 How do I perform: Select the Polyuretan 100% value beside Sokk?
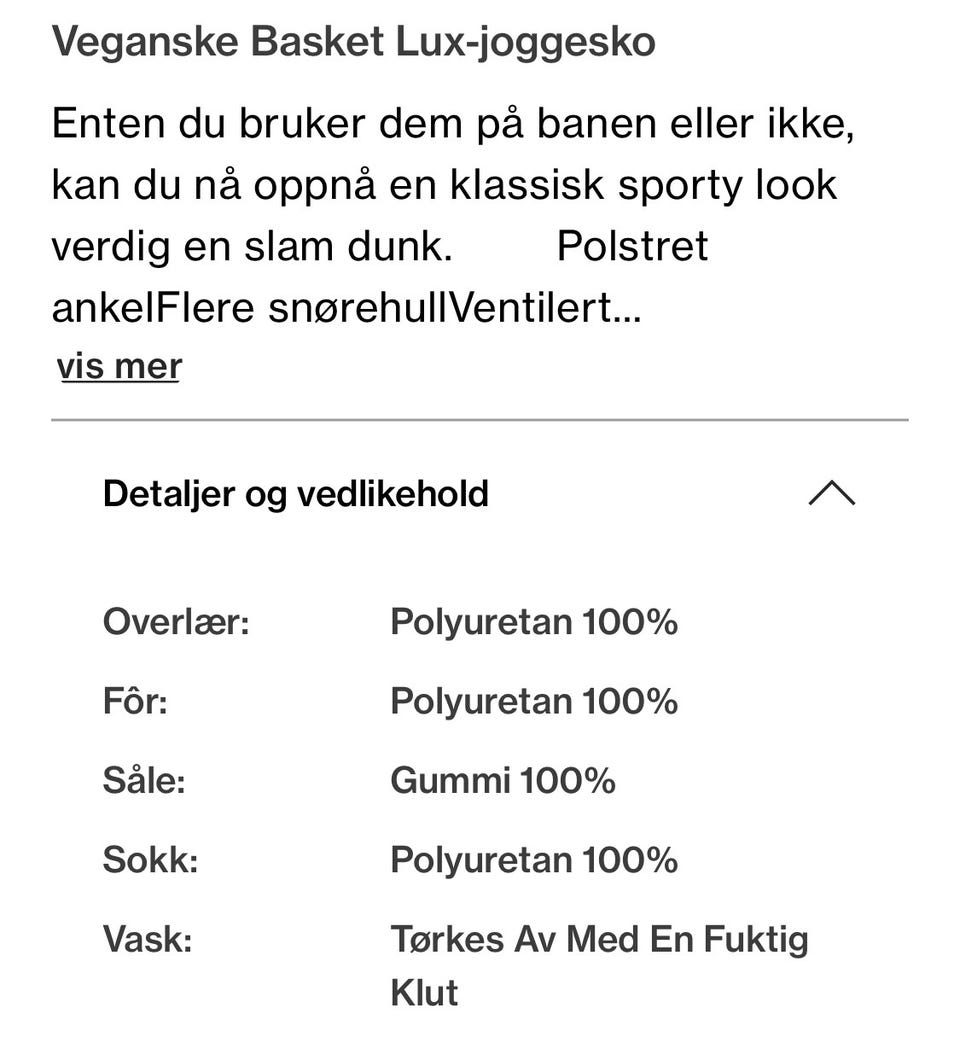[x=534, y=860]
